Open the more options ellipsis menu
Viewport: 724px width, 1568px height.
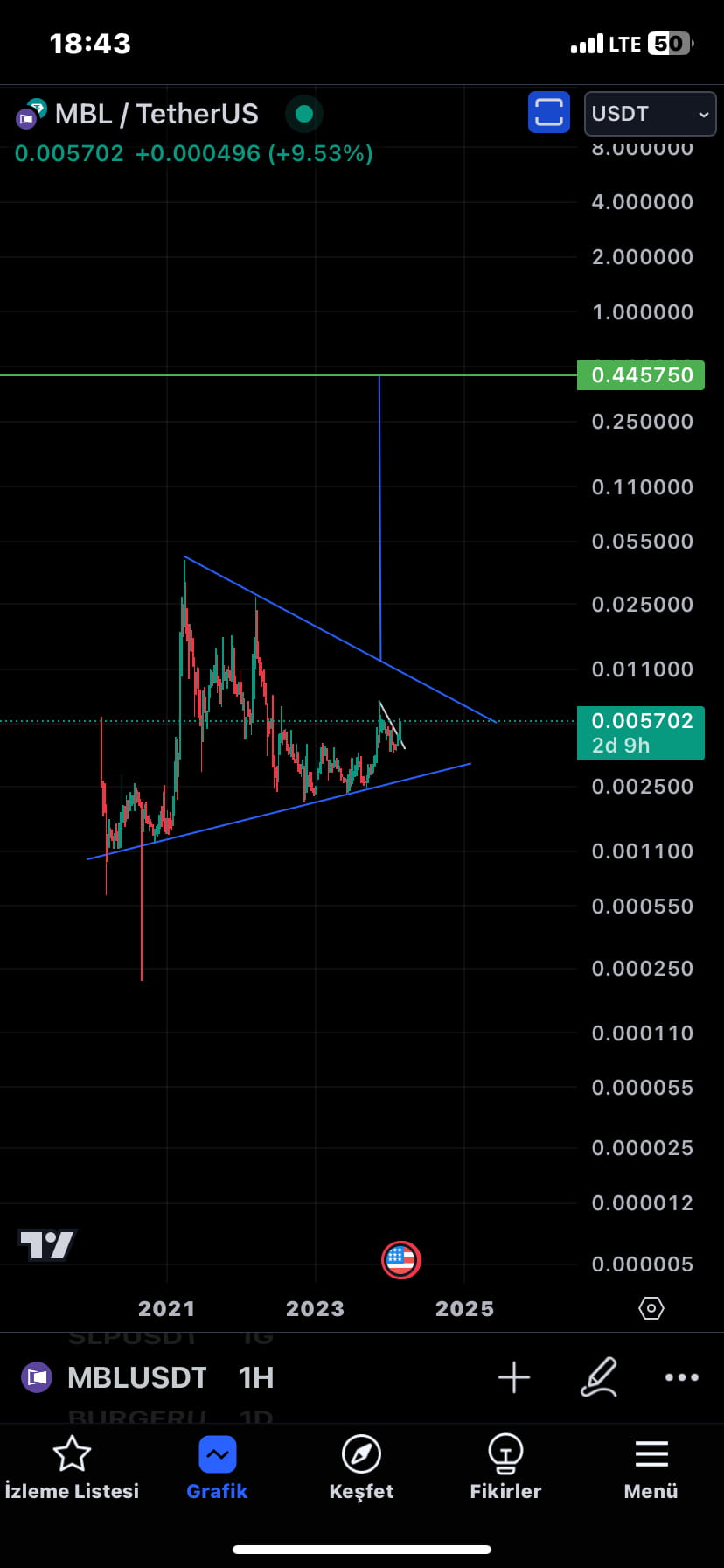click(681, 1377)
